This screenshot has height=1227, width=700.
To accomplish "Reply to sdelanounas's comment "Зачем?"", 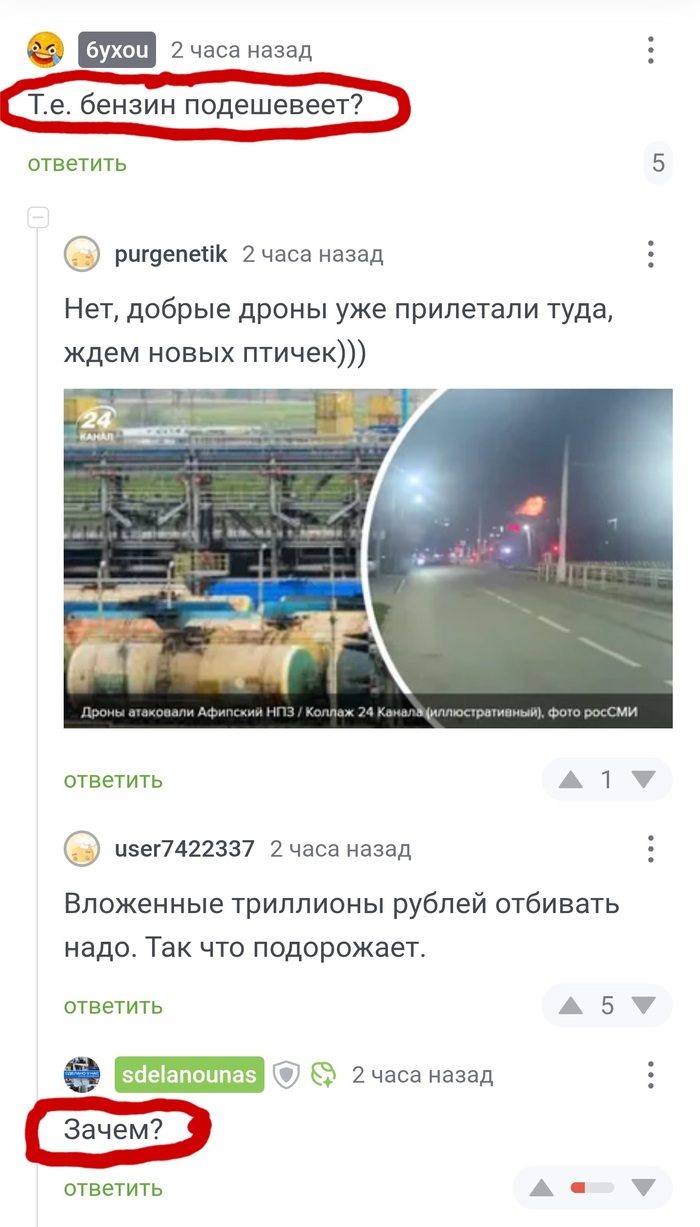I will [113, 1188].
